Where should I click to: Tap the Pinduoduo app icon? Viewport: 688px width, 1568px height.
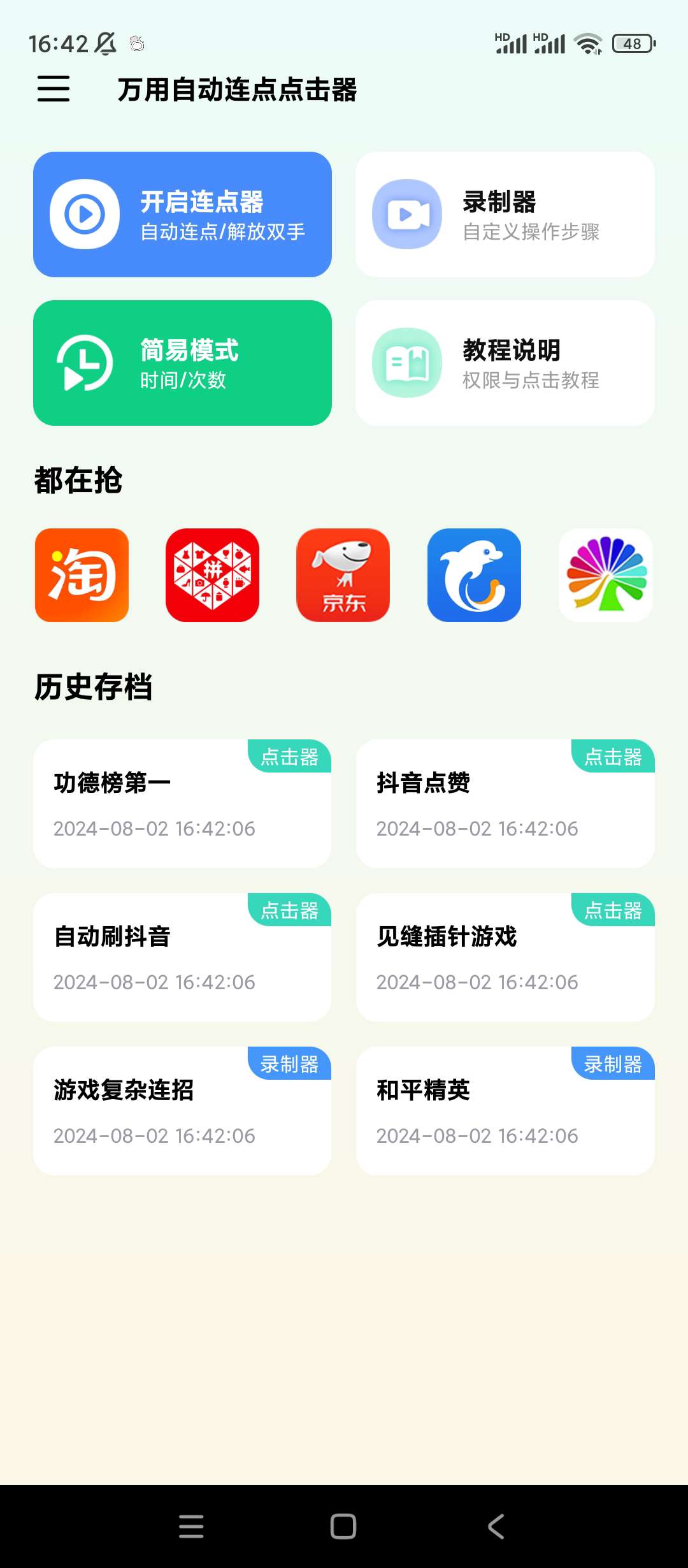pos(212,574)
